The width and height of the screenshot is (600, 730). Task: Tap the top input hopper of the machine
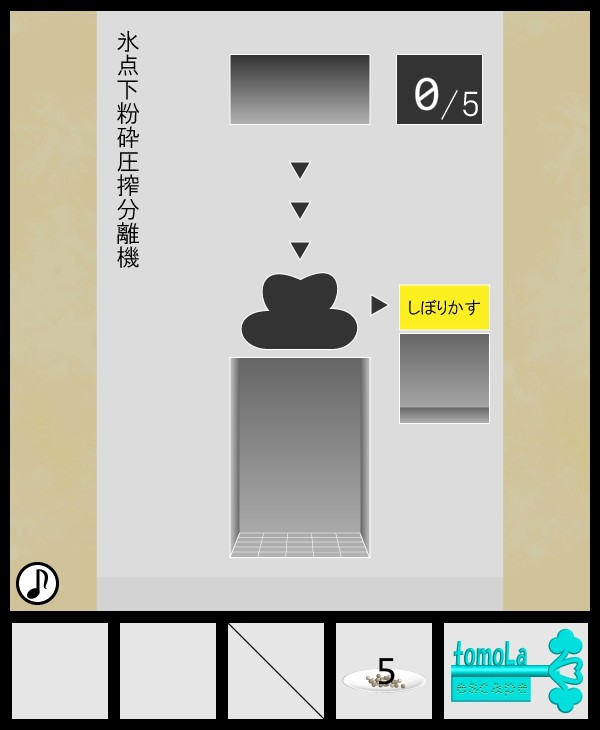coord(299,89)
